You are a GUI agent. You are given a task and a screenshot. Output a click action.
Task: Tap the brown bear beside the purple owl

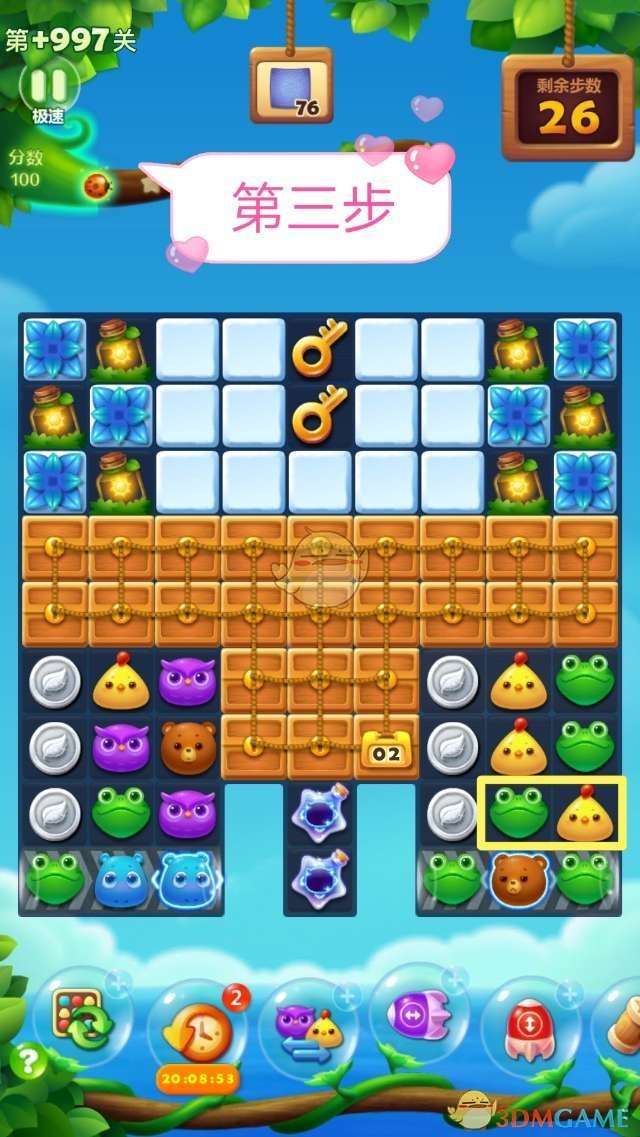pyautogui.click(x=188, y=747)
